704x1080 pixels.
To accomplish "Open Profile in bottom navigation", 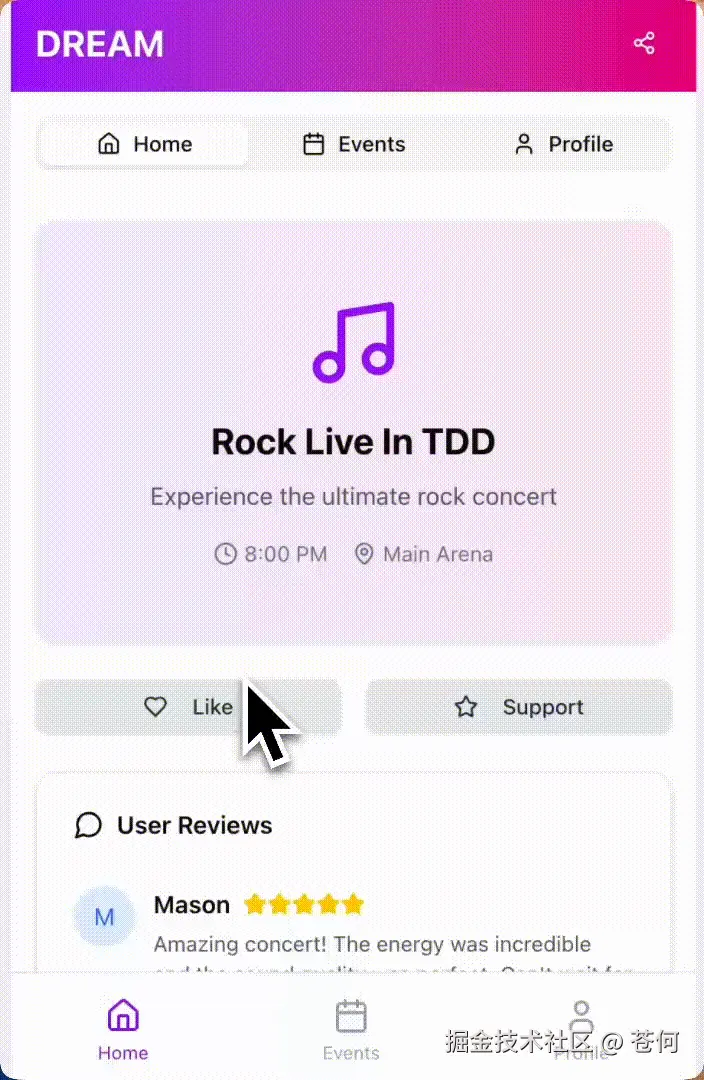I will click(581, 1029).
